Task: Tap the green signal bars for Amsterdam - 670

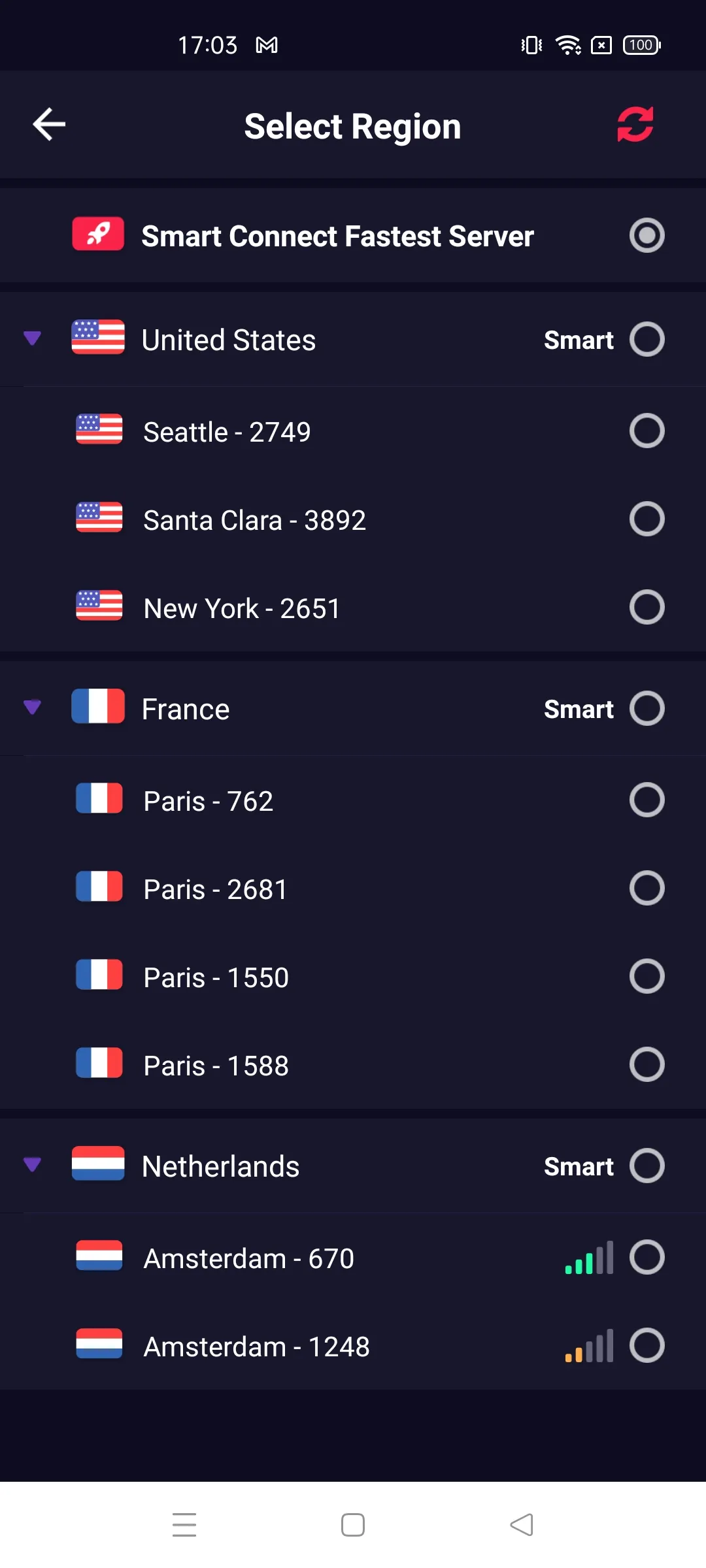Action: 587,1257
